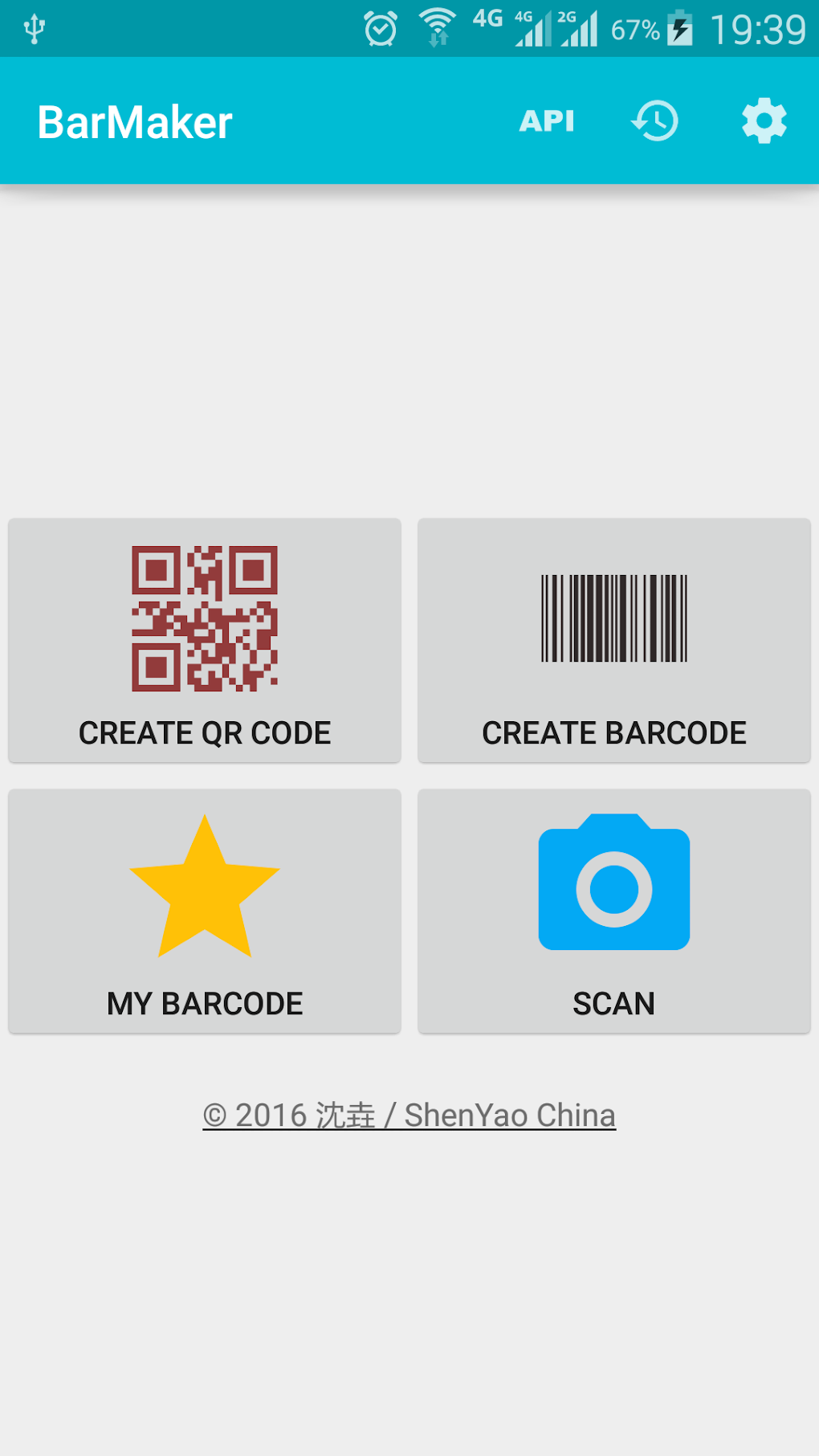Follow the ShenYao China copyright link
The width and height of the screenshot is (819, 1456).
point(409,1114)
